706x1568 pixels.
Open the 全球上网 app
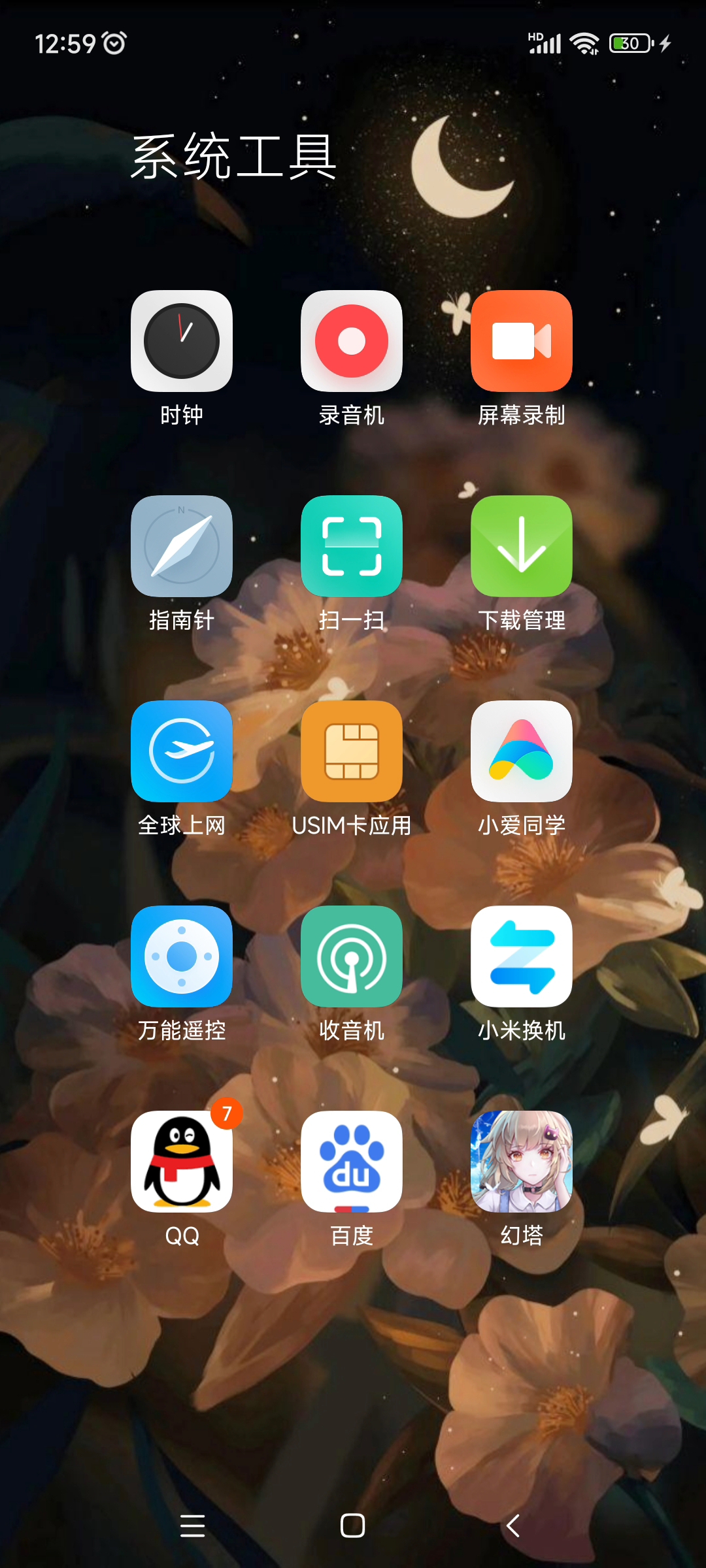pos(182,751)
